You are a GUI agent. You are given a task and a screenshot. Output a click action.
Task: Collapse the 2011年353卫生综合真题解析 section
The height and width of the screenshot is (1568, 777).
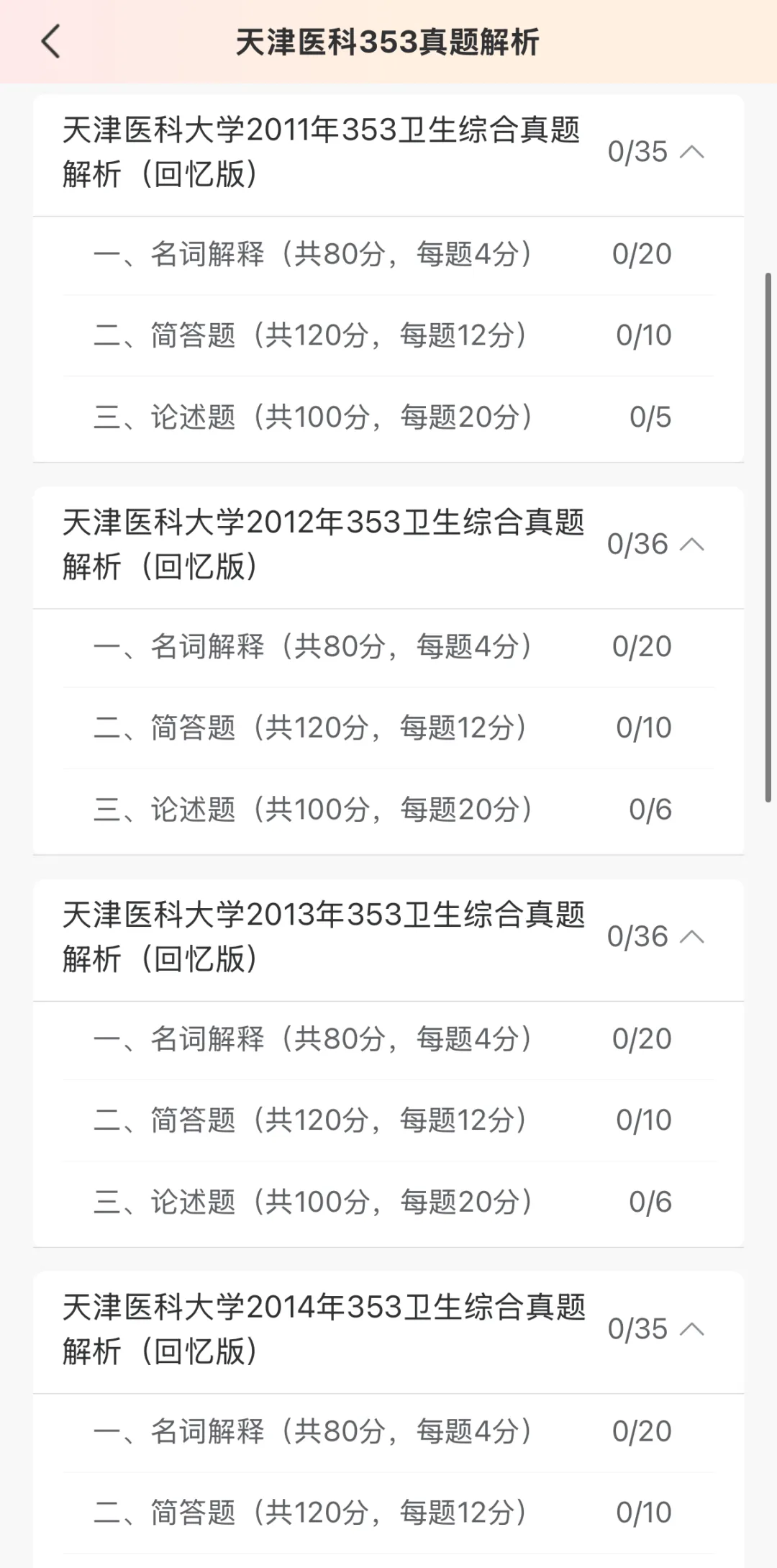click(691, 152)
